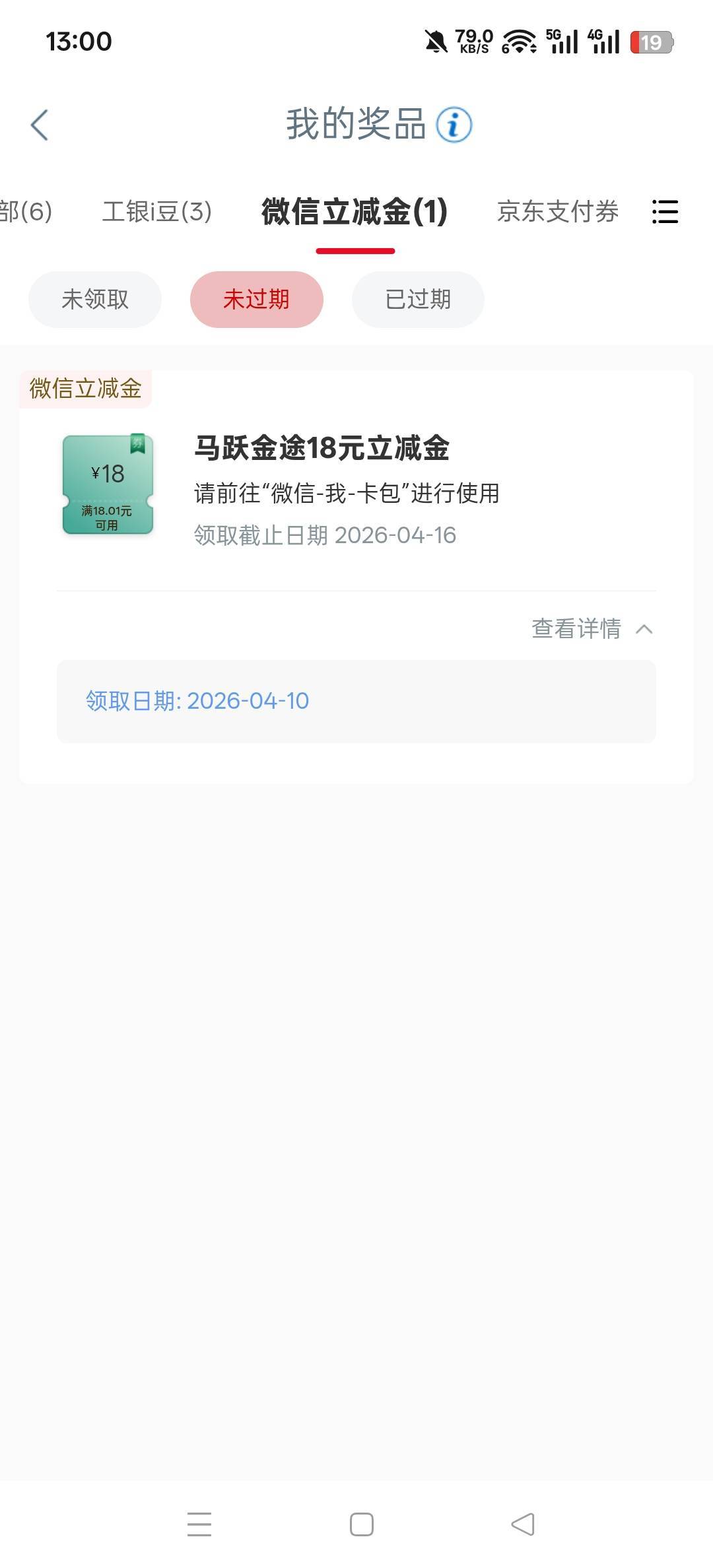Switch to the 工银i豆(3) tab
Viewport: 713px width, 1568px height.
157,212
